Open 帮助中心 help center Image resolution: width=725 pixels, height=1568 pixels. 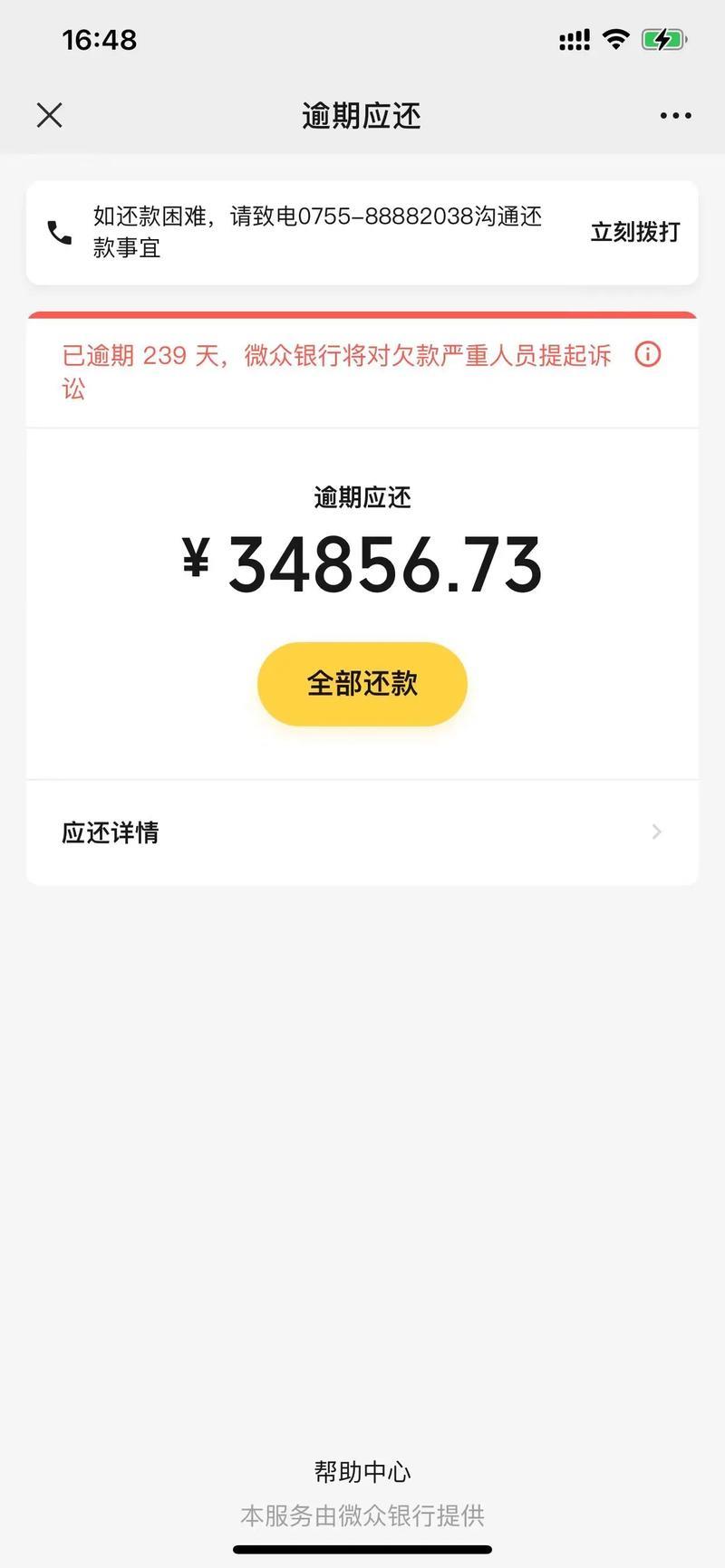coord(362,1472)
